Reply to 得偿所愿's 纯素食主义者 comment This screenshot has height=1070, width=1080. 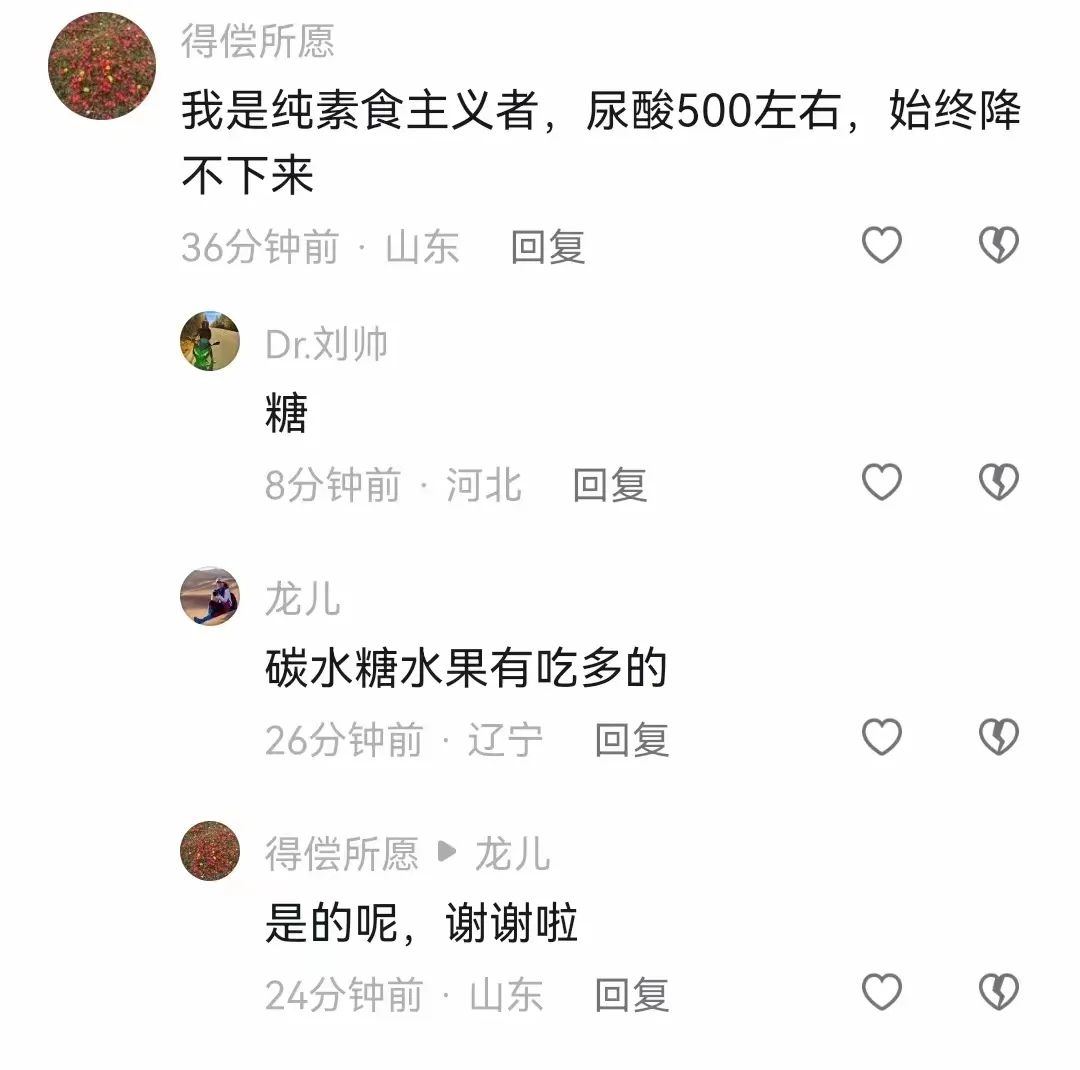point(547,247)
